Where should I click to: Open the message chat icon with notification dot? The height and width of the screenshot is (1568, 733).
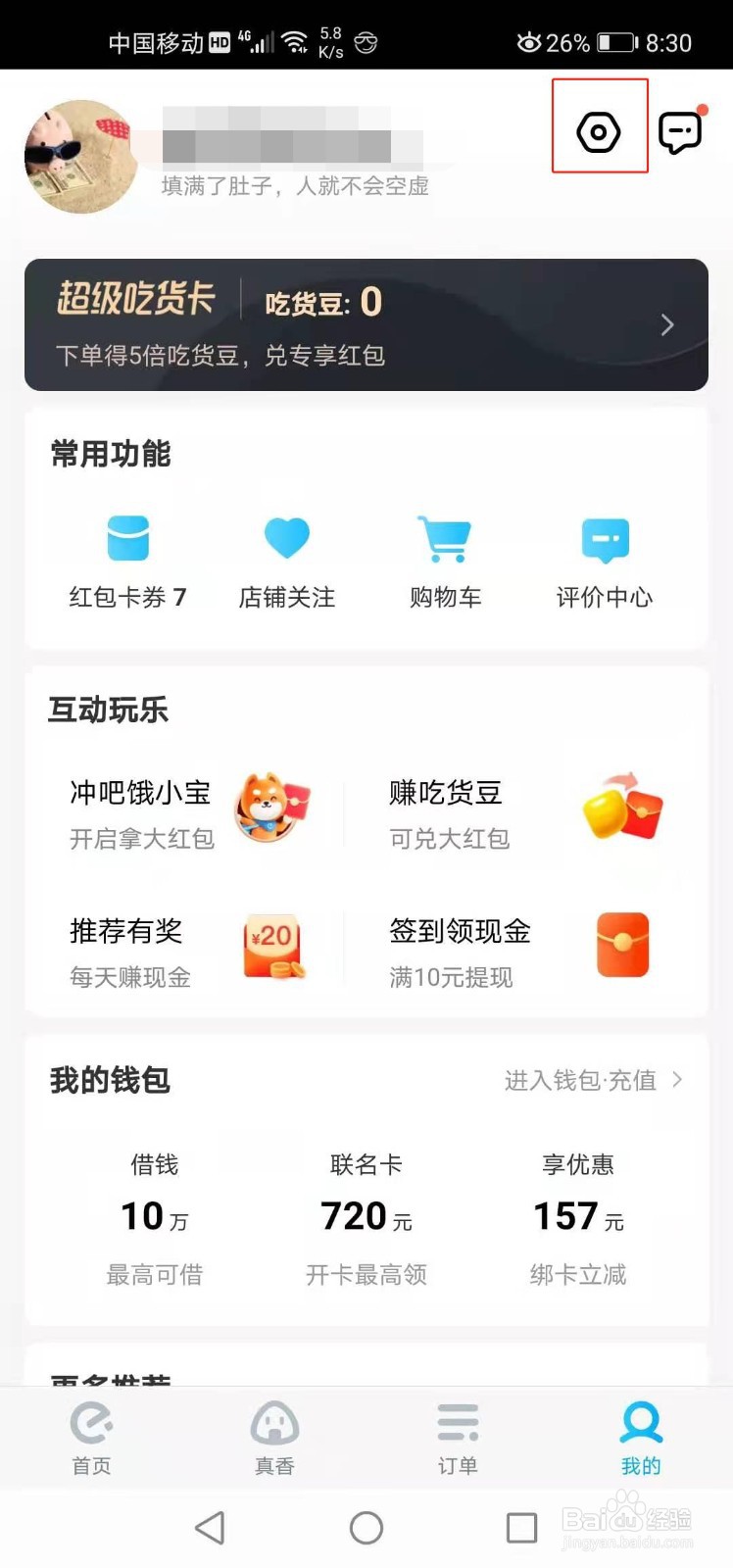(x=680, y=131)
